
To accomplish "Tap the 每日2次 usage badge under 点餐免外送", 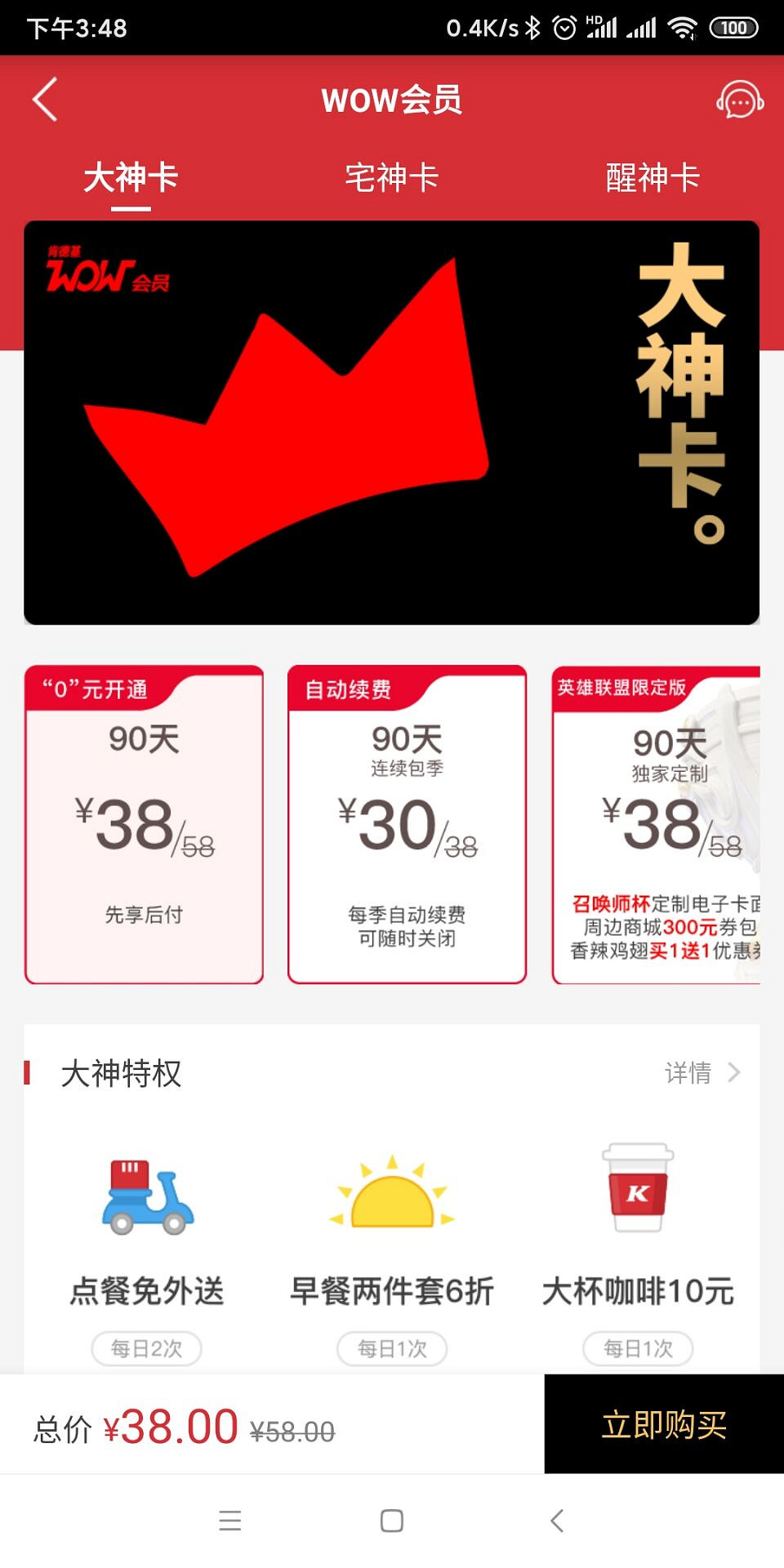I will 146,1348.
